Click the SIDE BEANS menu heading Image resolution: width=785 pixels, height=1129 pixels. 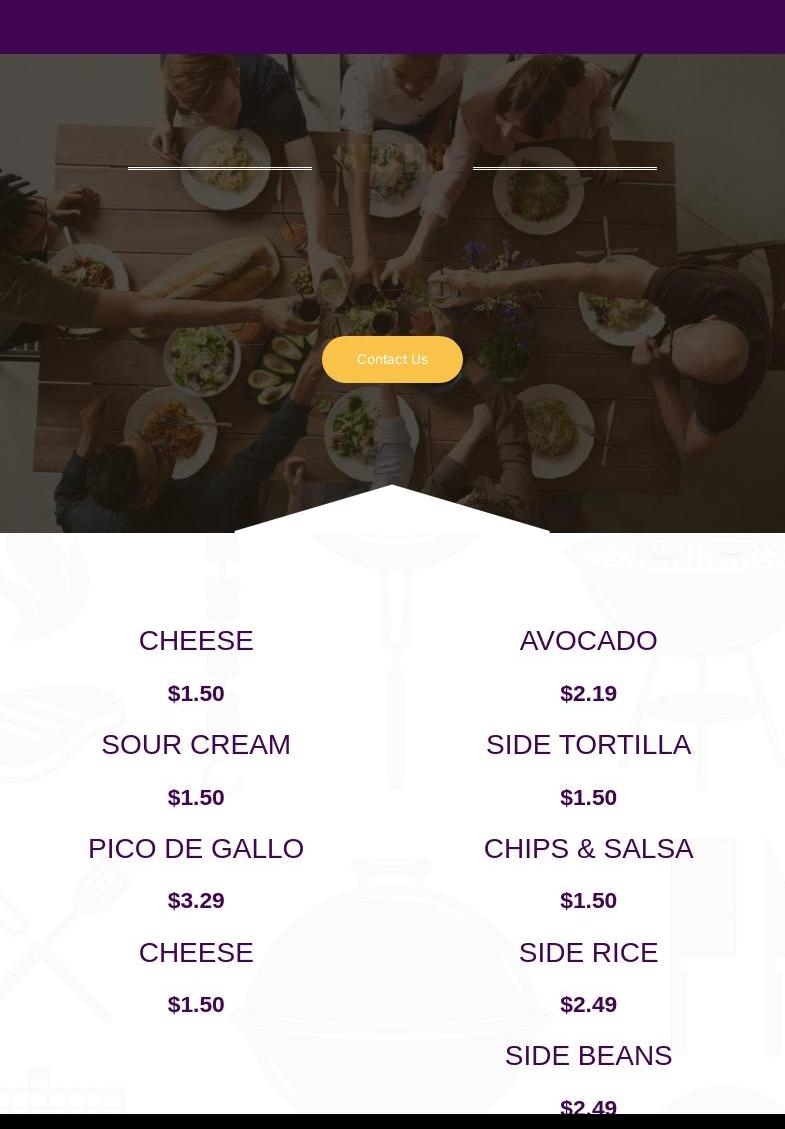[588, 1056]
